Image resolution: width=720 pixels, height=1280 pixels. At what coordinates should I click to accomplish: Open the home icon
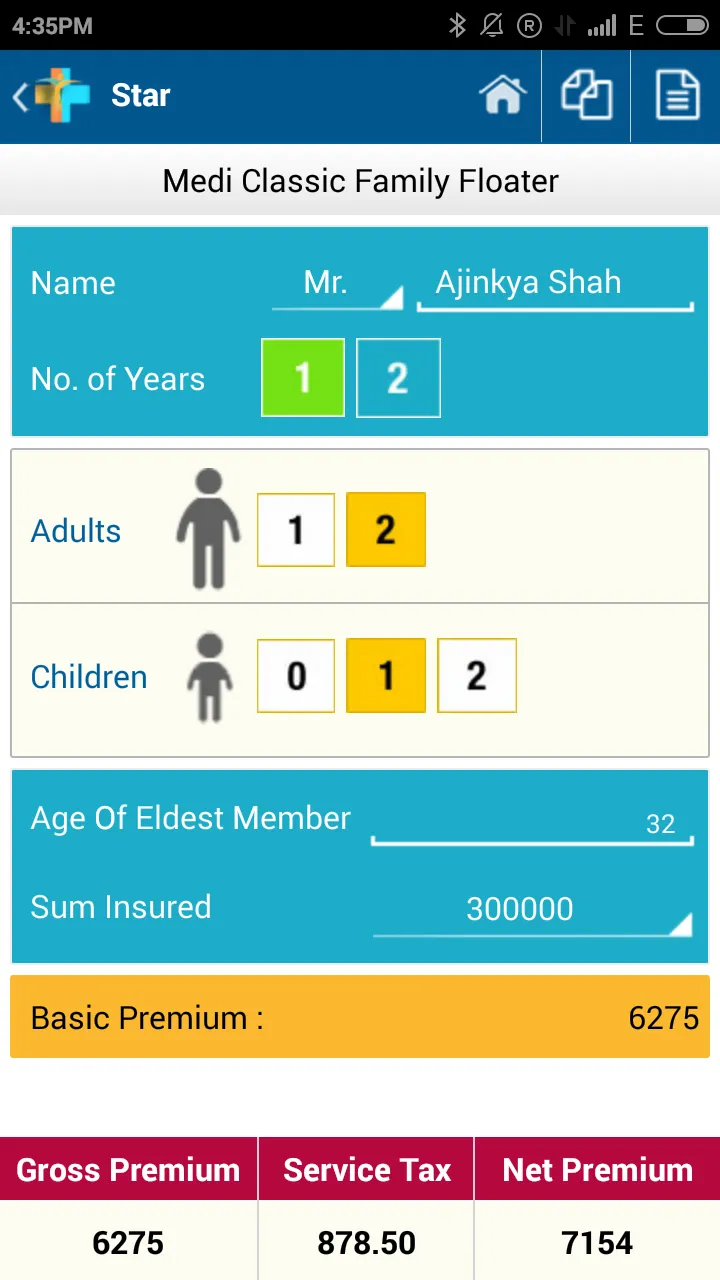click(502, 97)
